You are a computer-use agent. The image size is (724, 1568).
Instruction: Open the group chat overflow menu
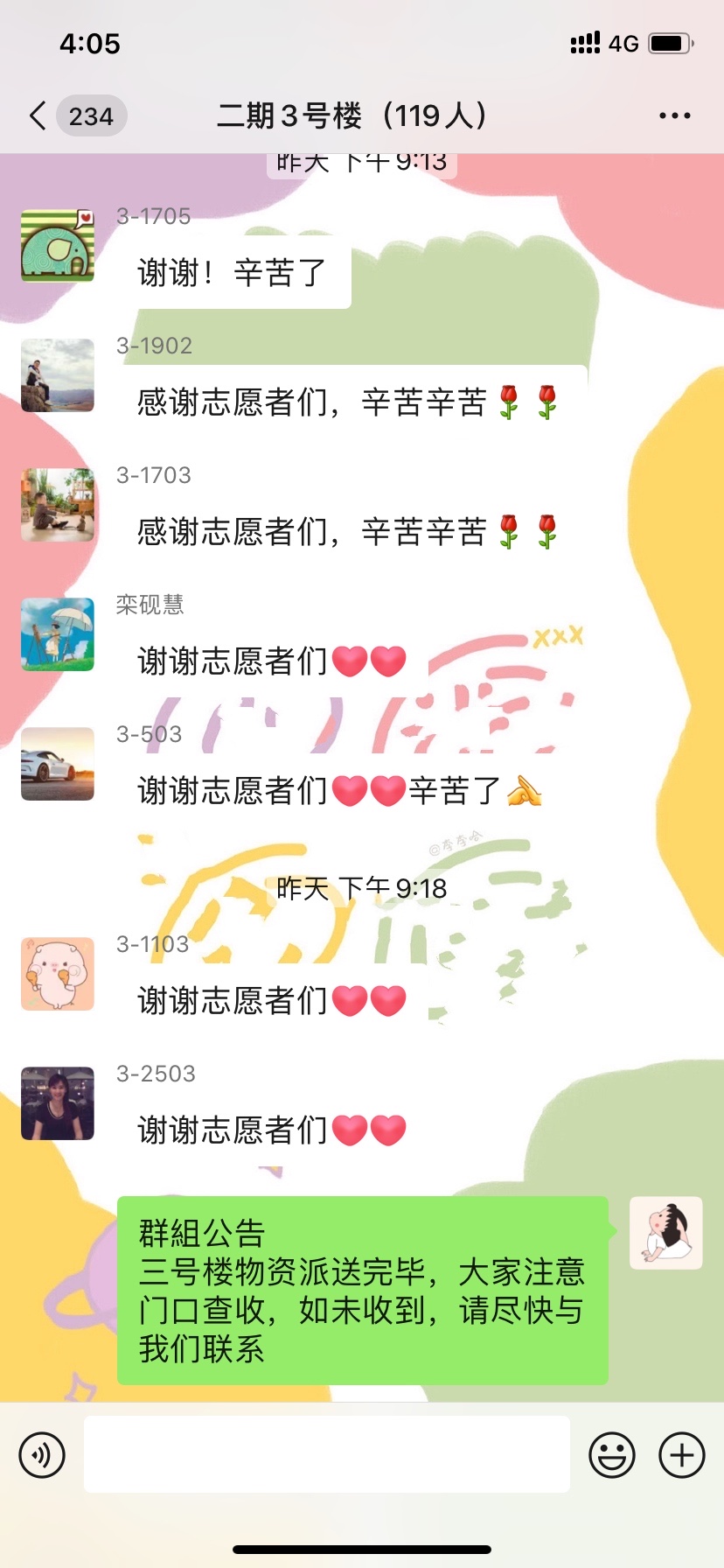tap(674, 115)
